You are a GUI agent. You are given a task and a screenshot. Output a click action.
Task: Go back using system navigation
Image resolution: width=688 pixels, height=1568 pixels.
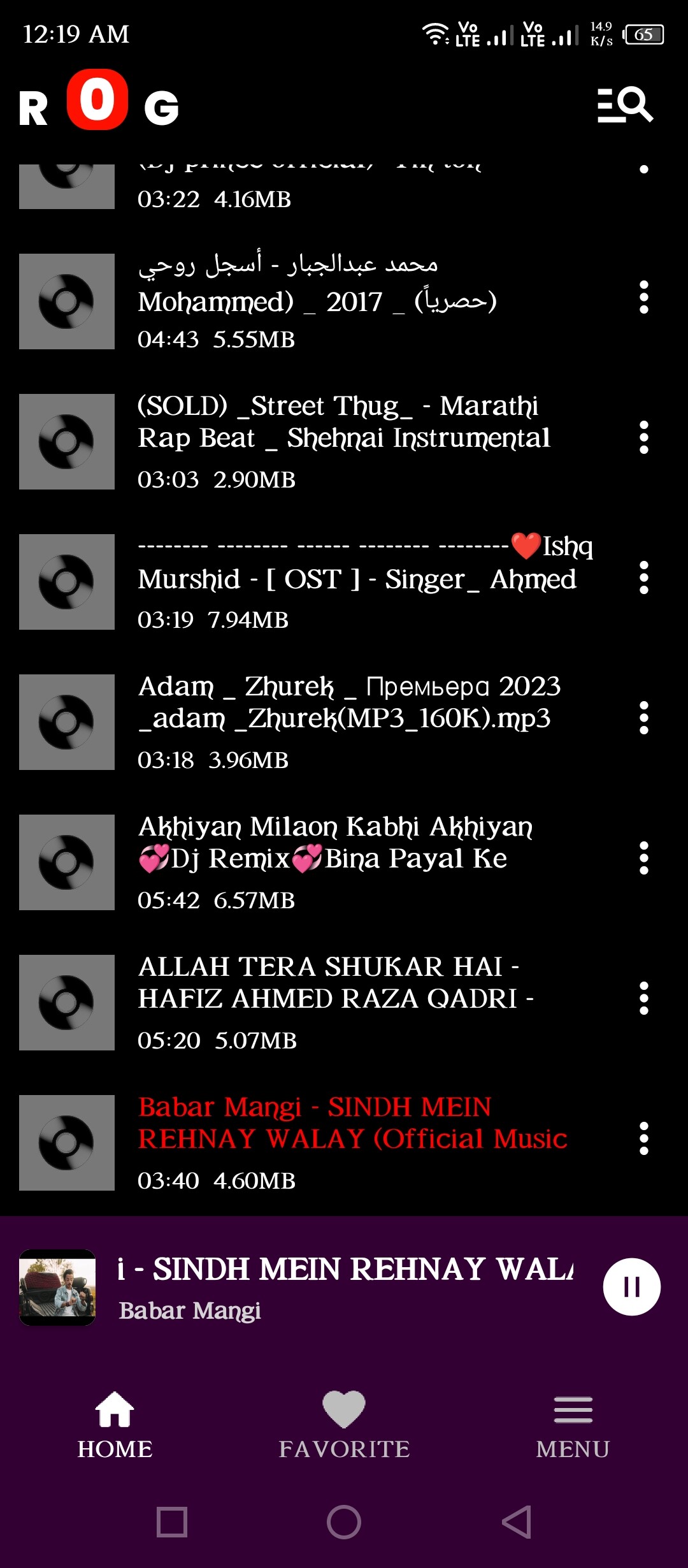516,1522
